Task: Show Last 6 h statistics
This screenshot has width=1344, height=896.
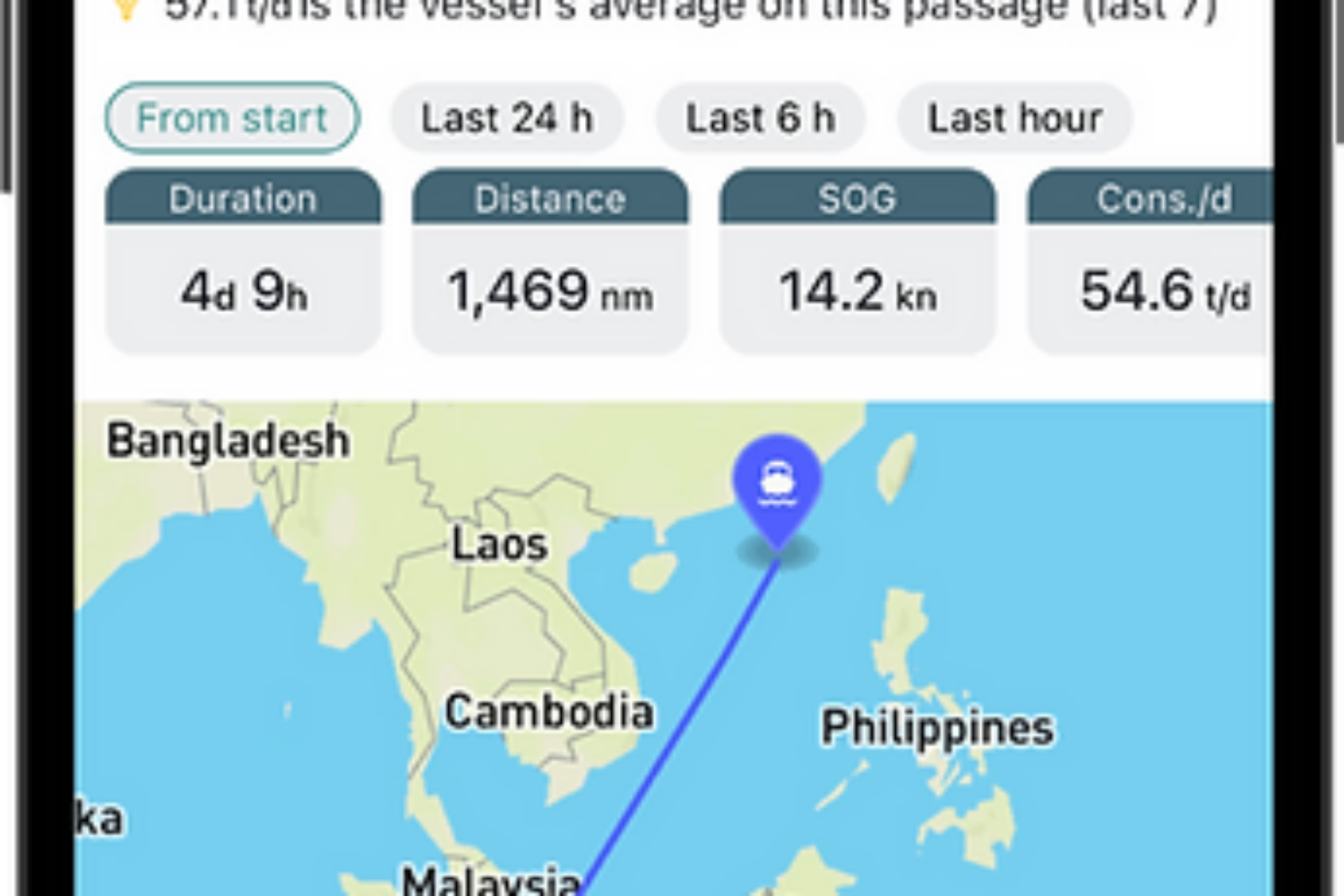Action: [760, 118]
